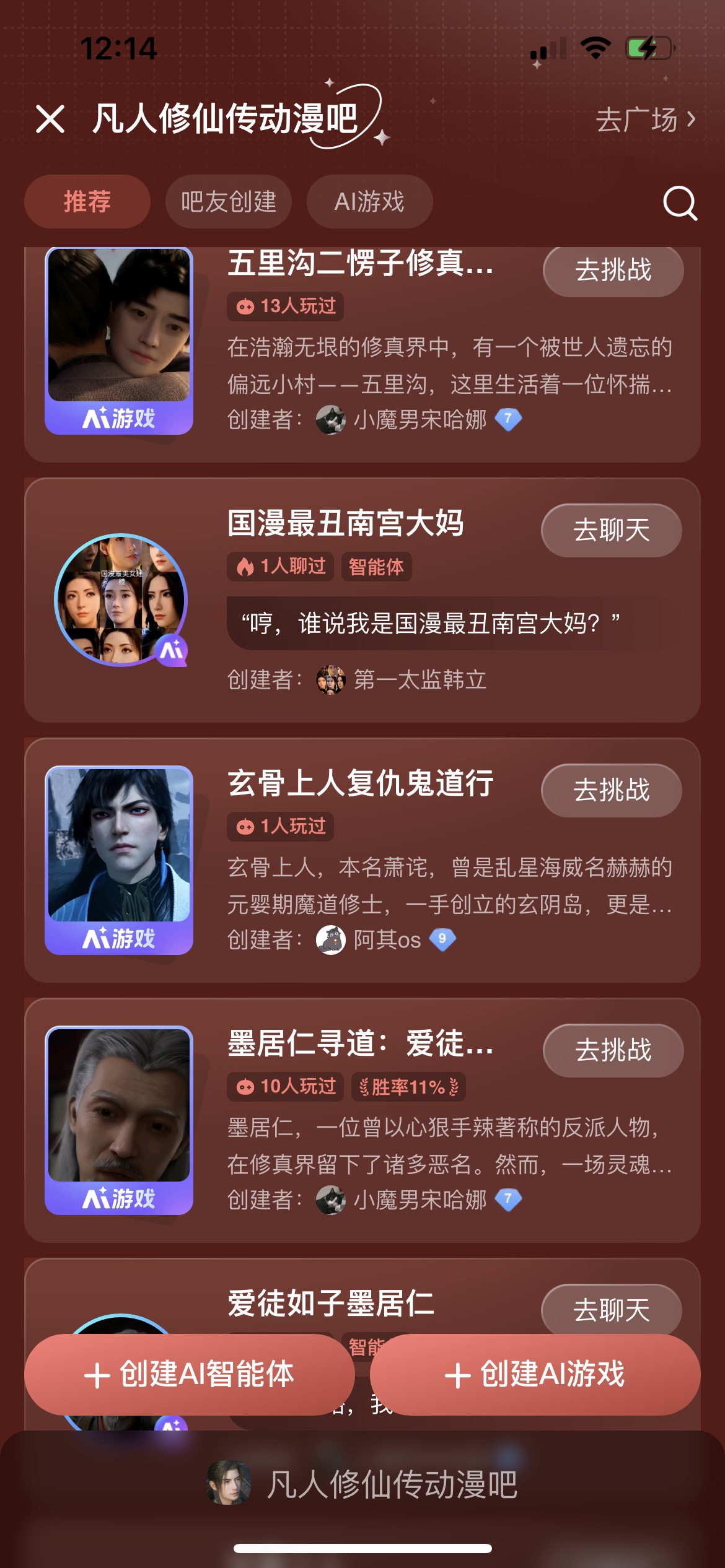Tap 去聊天 for 国漫最丑南宫大妈
The height and width of the screenshot is (1568, 725).
611,531
